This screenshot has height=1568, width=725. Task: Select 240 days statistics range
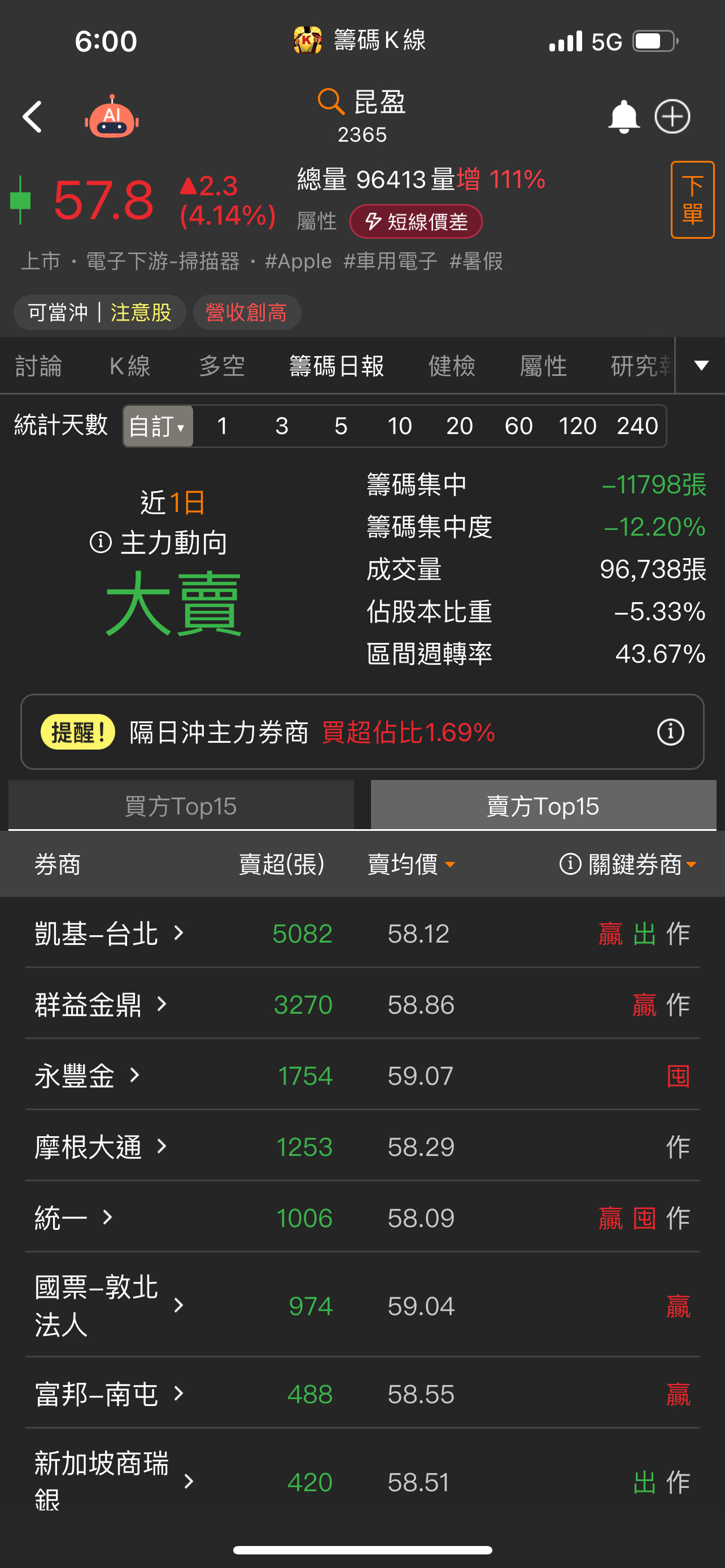(637, 426)
